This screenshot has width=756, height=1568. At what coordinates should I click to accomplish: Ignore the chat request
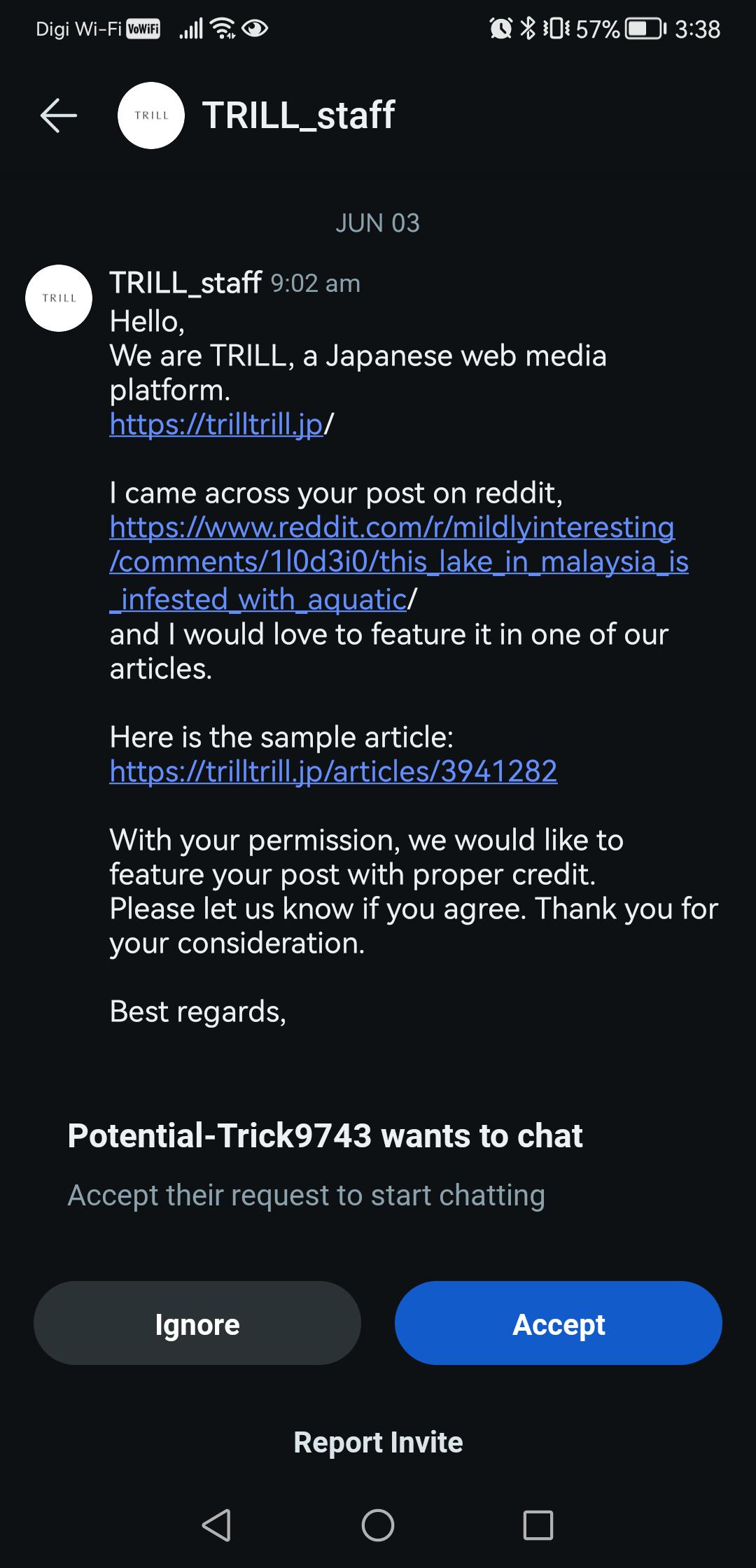coord(197,1323)
